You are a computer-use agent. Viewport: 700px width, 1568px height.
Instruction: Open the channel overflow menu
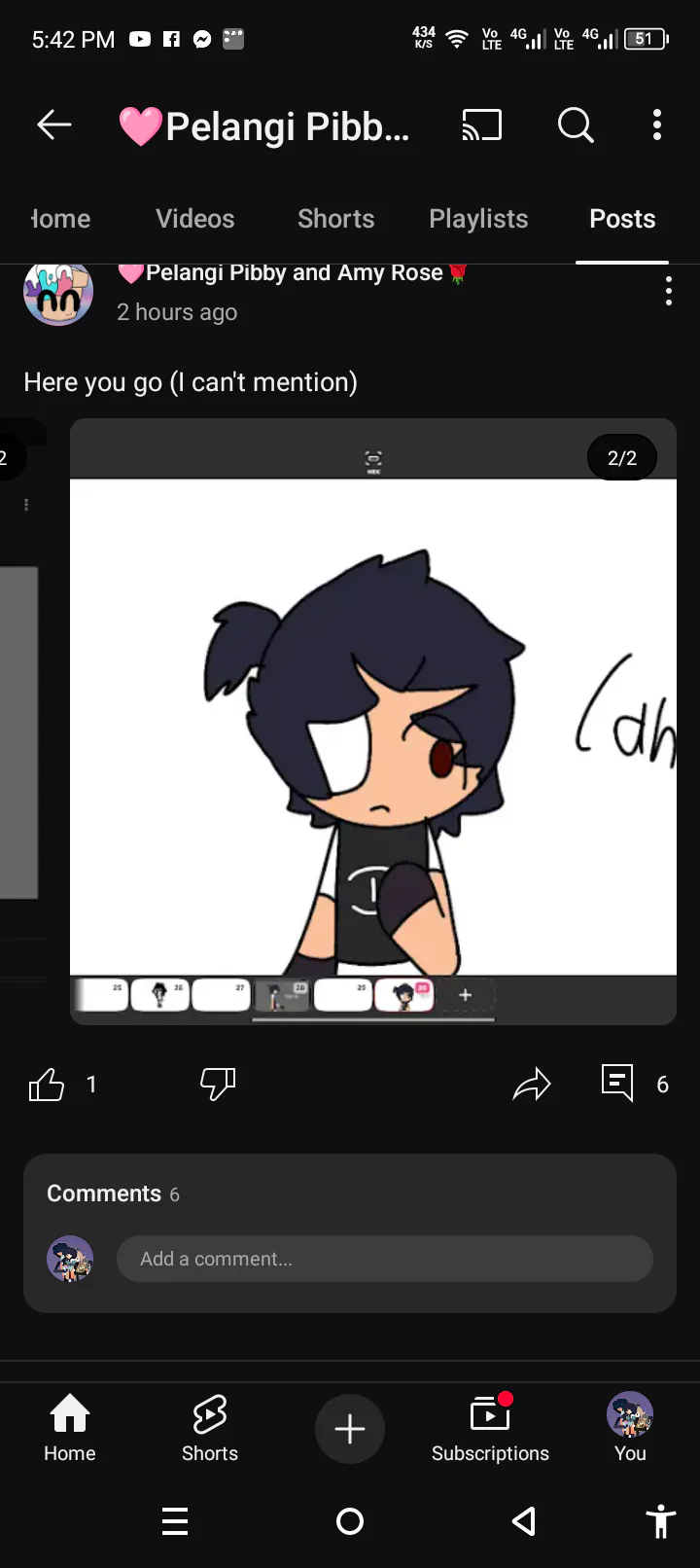tap(657, 125)
